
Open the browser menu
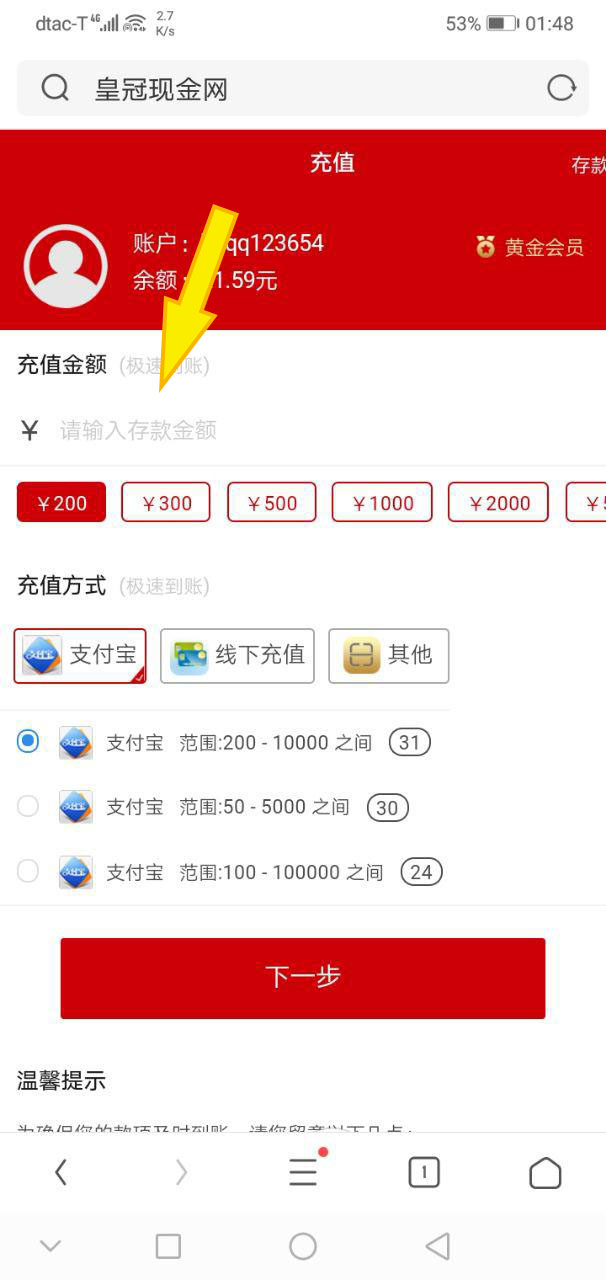(x=303, y=1172)
